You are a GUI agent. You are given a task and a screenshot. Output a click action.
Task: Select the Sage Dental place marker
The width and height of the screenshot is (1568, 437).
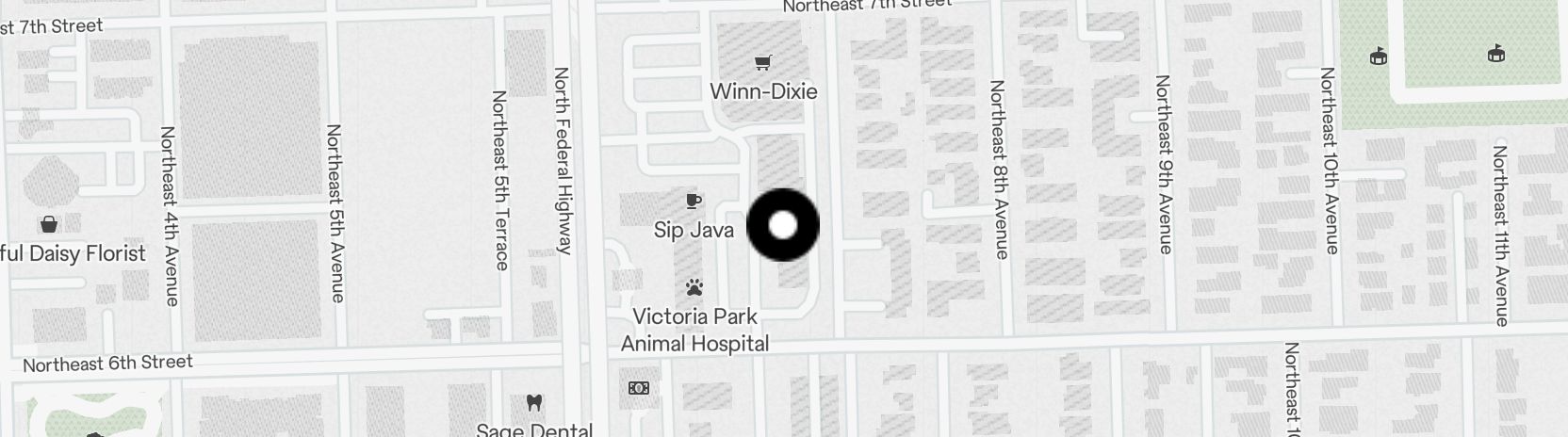pyautogui.click(x=533, y=403)
